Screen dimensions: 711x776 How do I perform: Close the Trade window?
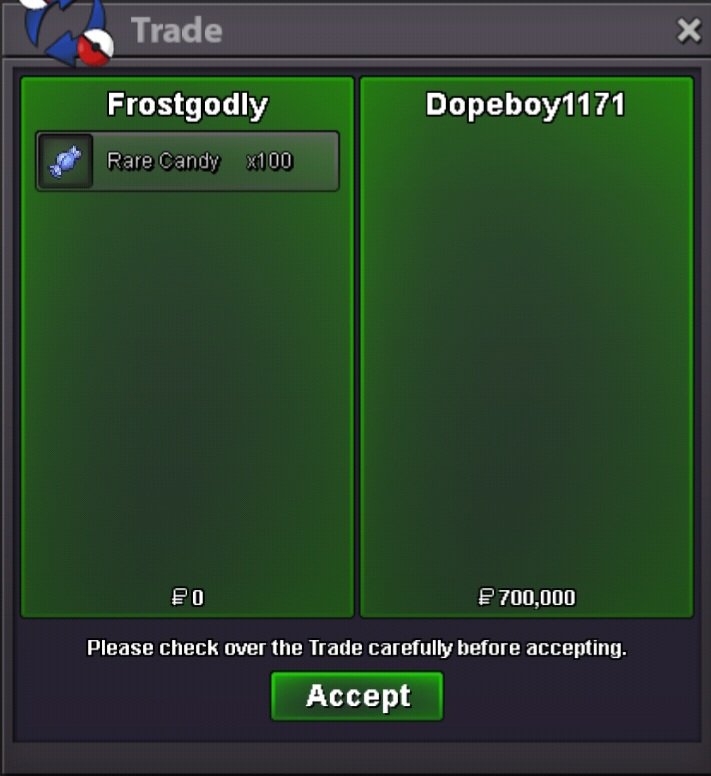pyautogui.click(x=688, y=31)
